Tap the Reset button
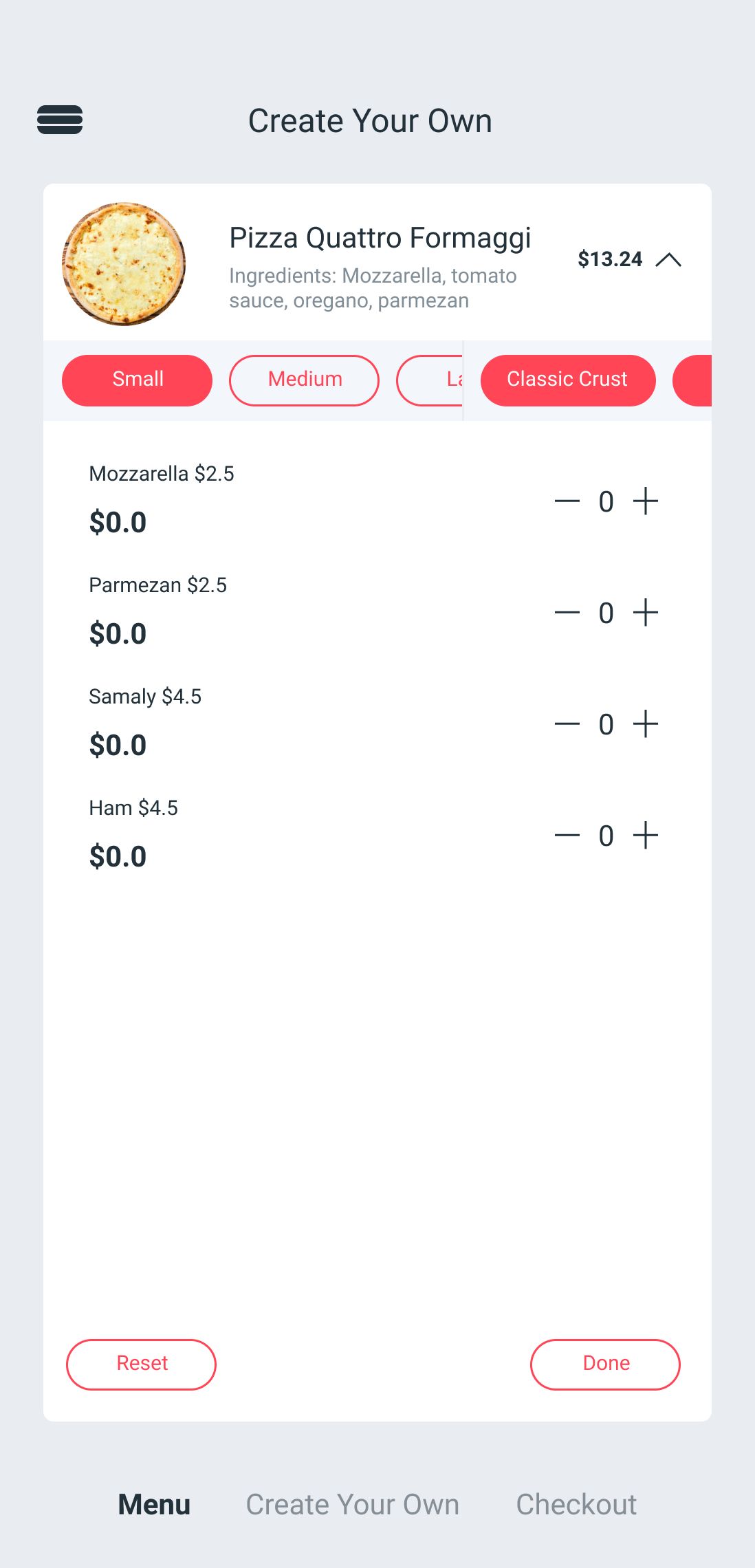755x1568 pixels. [x=141, y=1364]
